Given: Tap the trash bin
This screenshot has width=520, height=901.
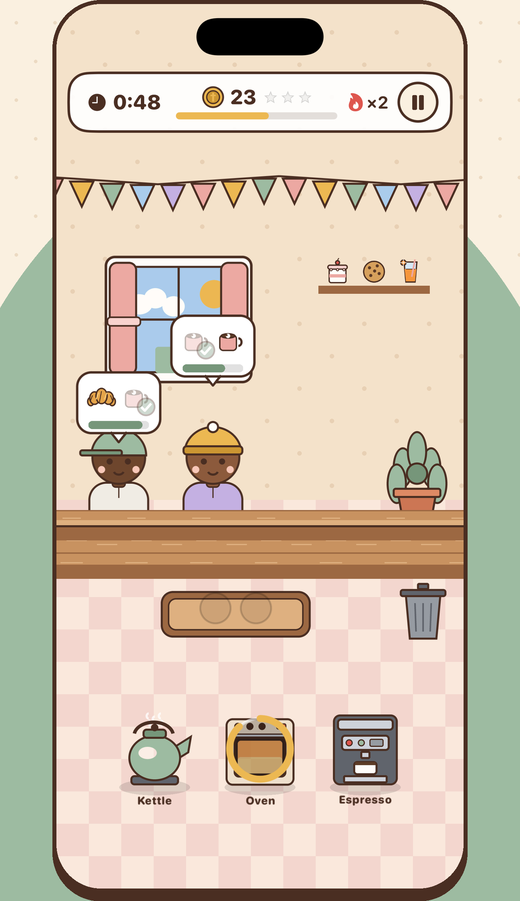Looking at the screenshot, I should [x=423, y=611].
